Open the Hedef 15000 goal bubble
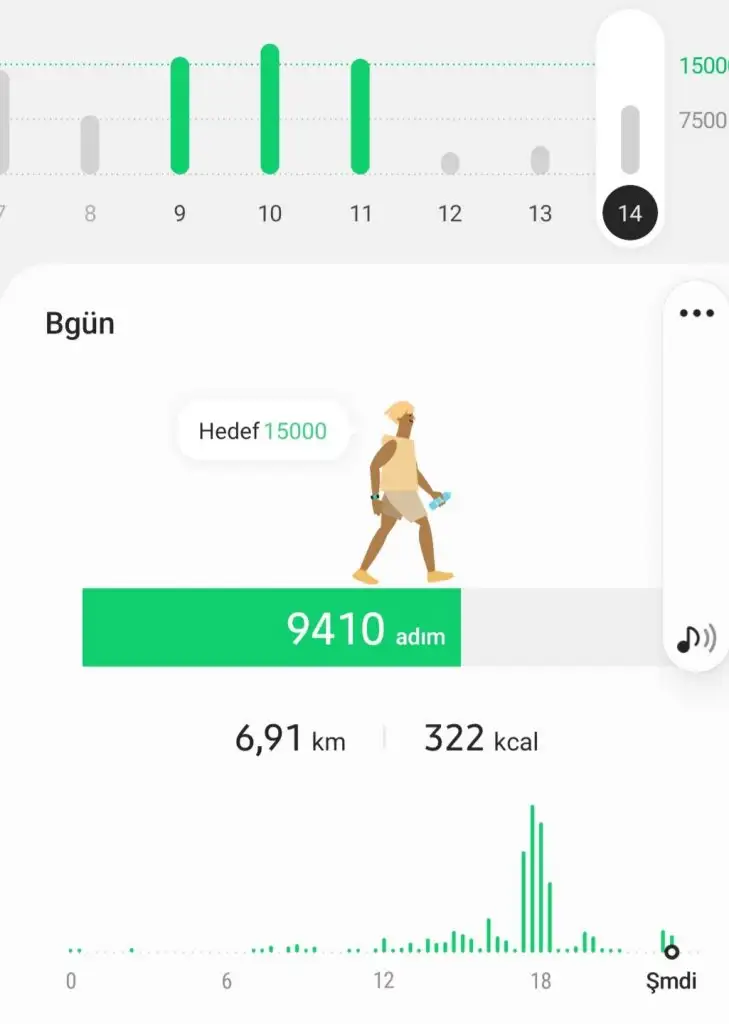 tap(263, 432)
